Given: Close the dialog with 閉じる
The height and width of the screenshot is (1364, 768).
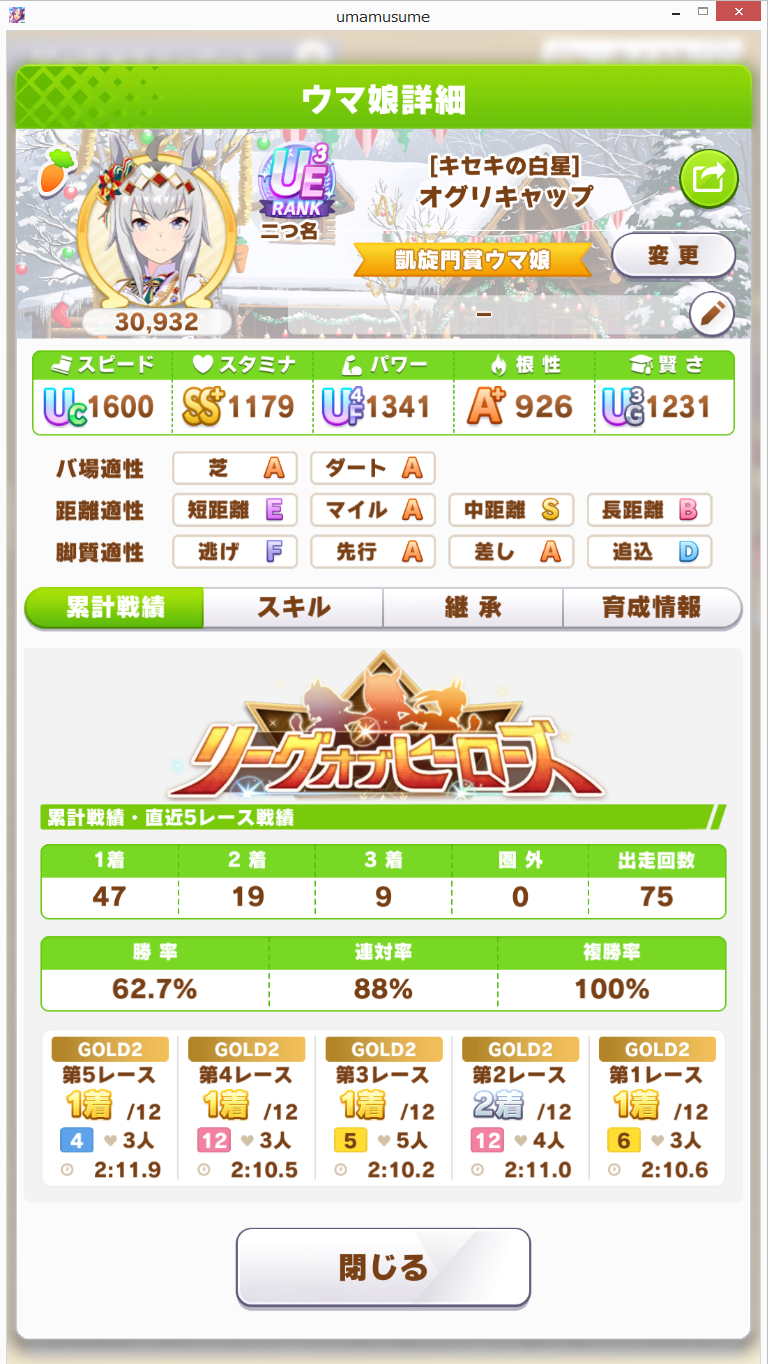Looking at the screenshot, I should 383,1267.
